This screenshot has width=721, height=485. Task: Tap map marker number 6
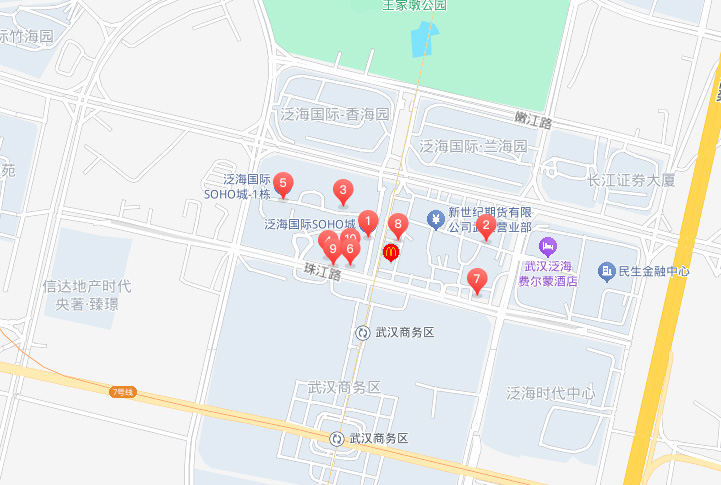tap(350, 248)
